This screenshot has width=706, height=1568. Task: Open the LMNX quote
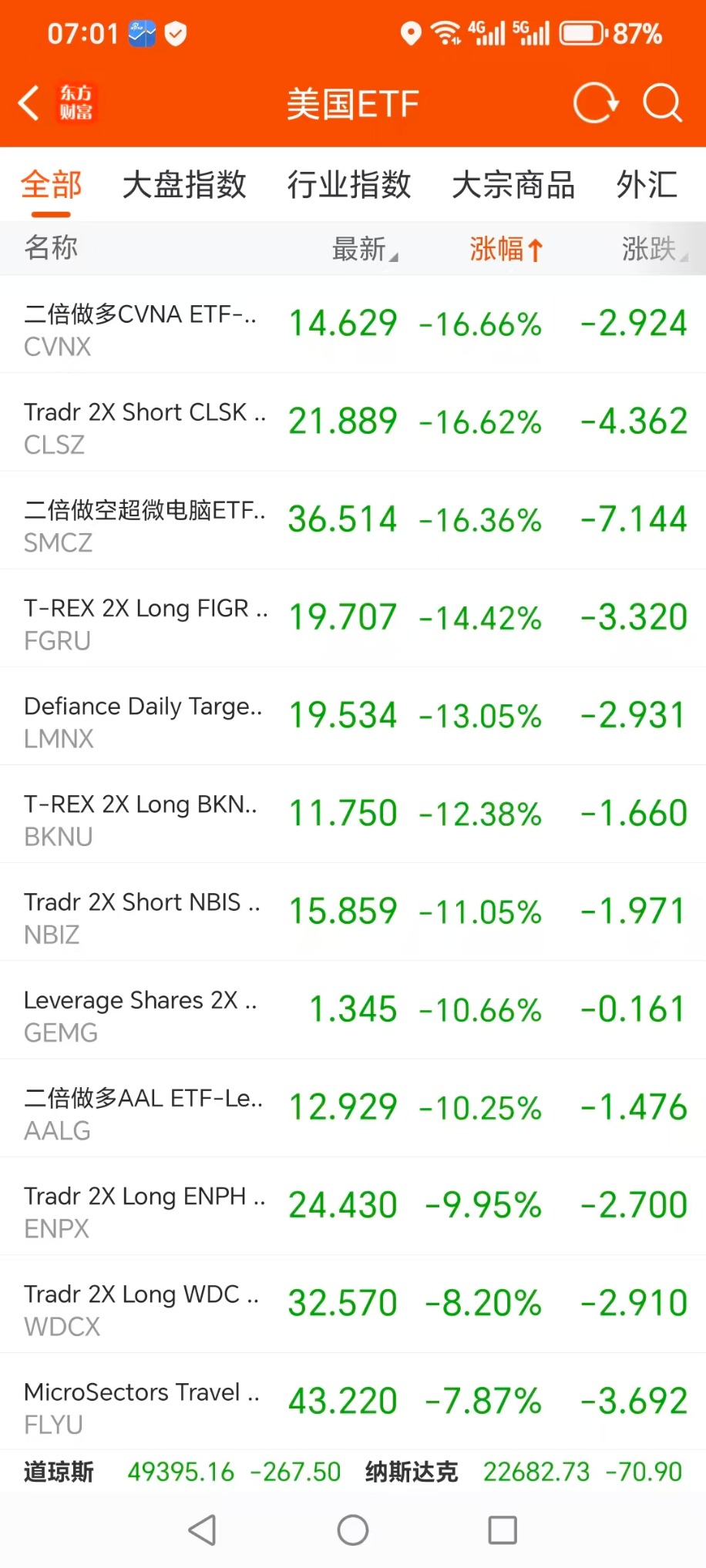pyautogui.click(x=353, y=716)
